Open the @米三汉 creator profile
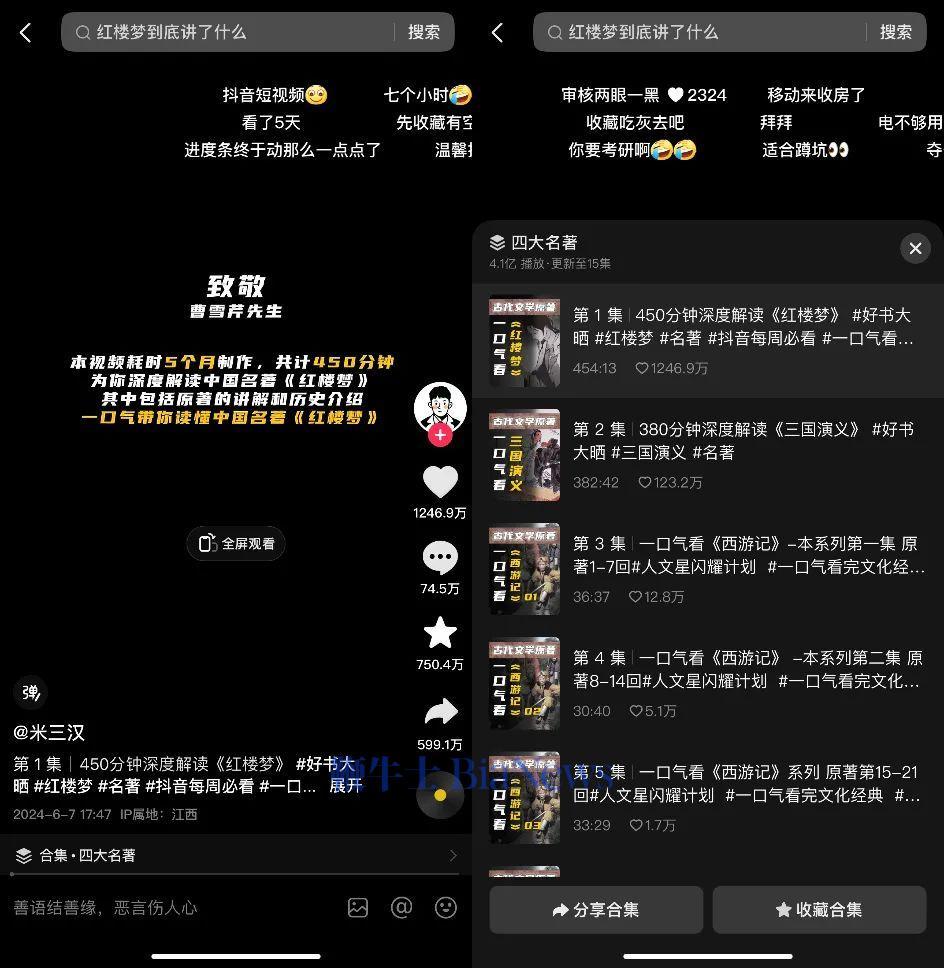Image resolution: width=944 pixels, height=968 pixels. tap(49, 733)
